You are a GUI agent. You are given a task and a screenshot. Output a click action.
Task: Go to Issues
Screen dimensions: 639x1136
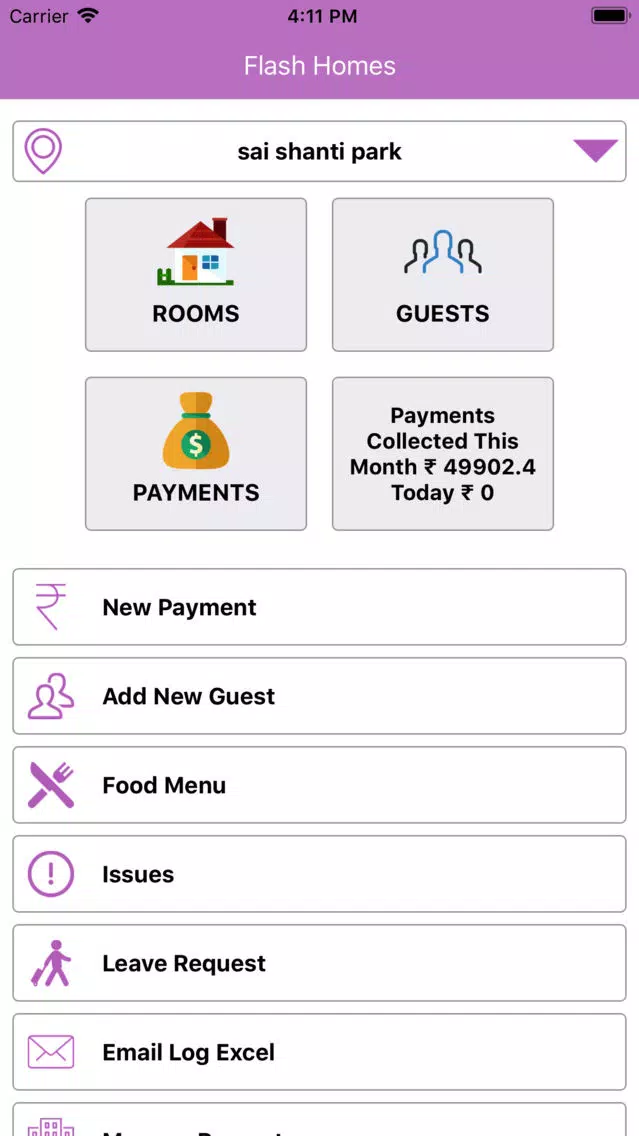tap(319, 874)
